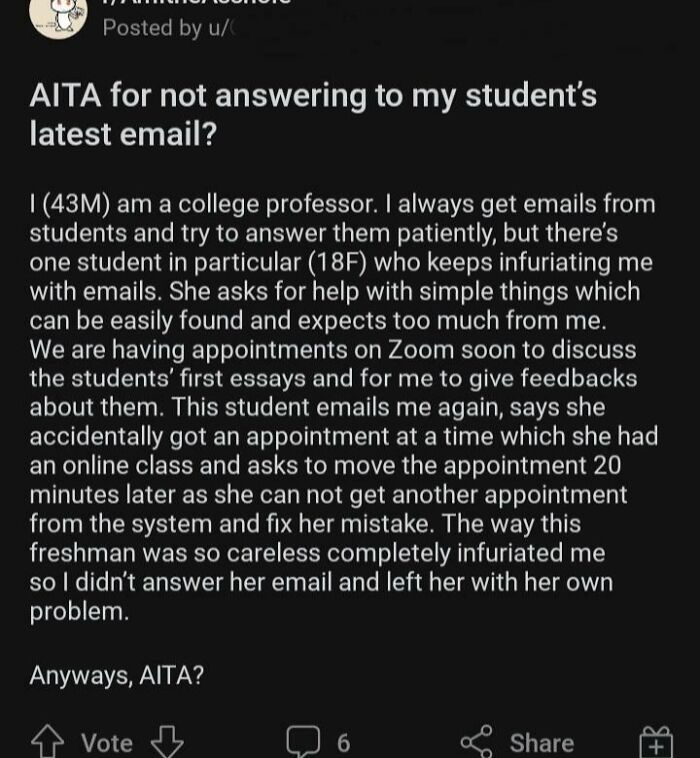
Task: Downvote the AITA post
Action: coord(165,741)
